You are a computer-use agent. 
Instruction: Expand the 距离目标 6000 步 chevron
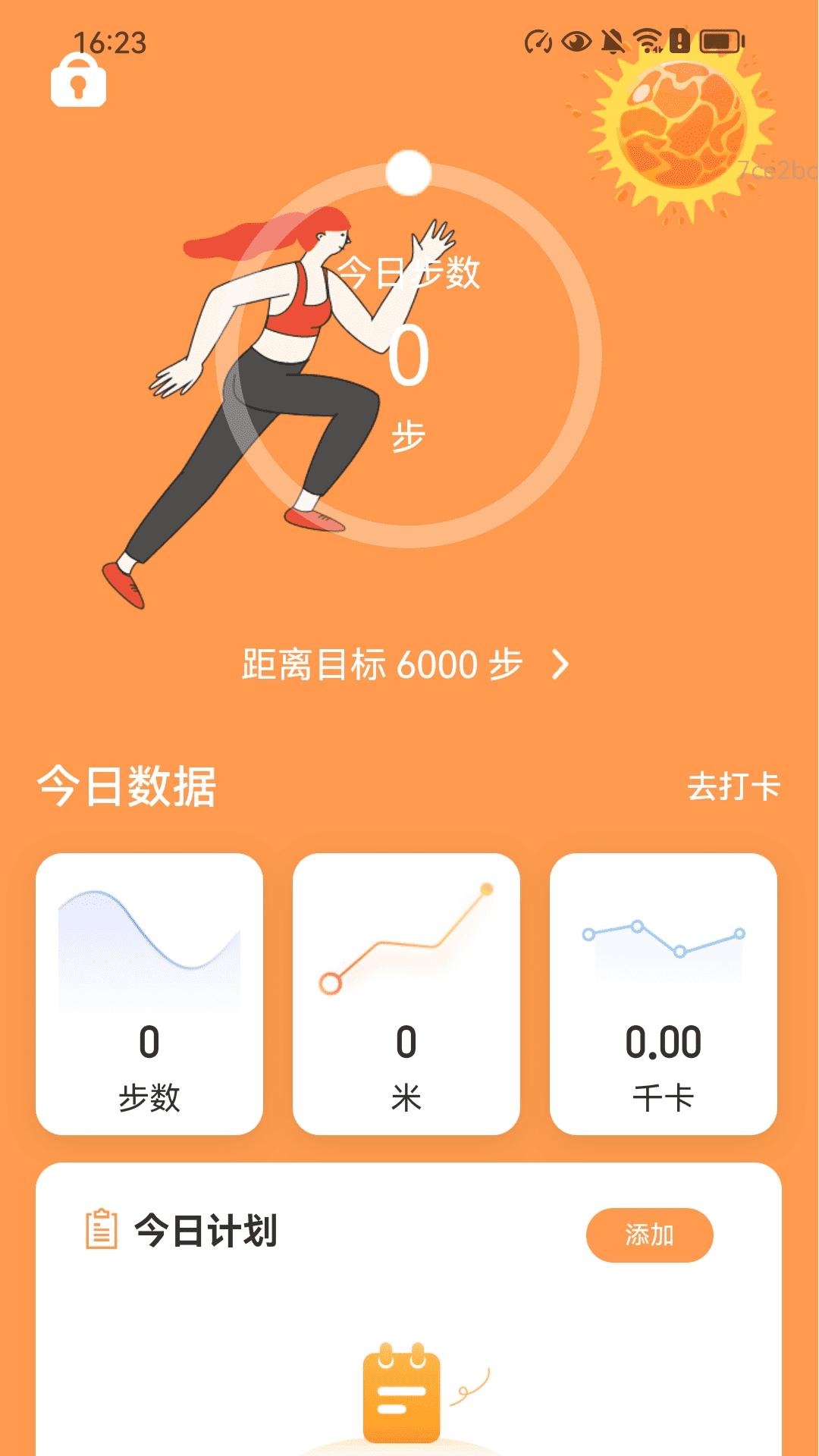(x=562, y=664)
